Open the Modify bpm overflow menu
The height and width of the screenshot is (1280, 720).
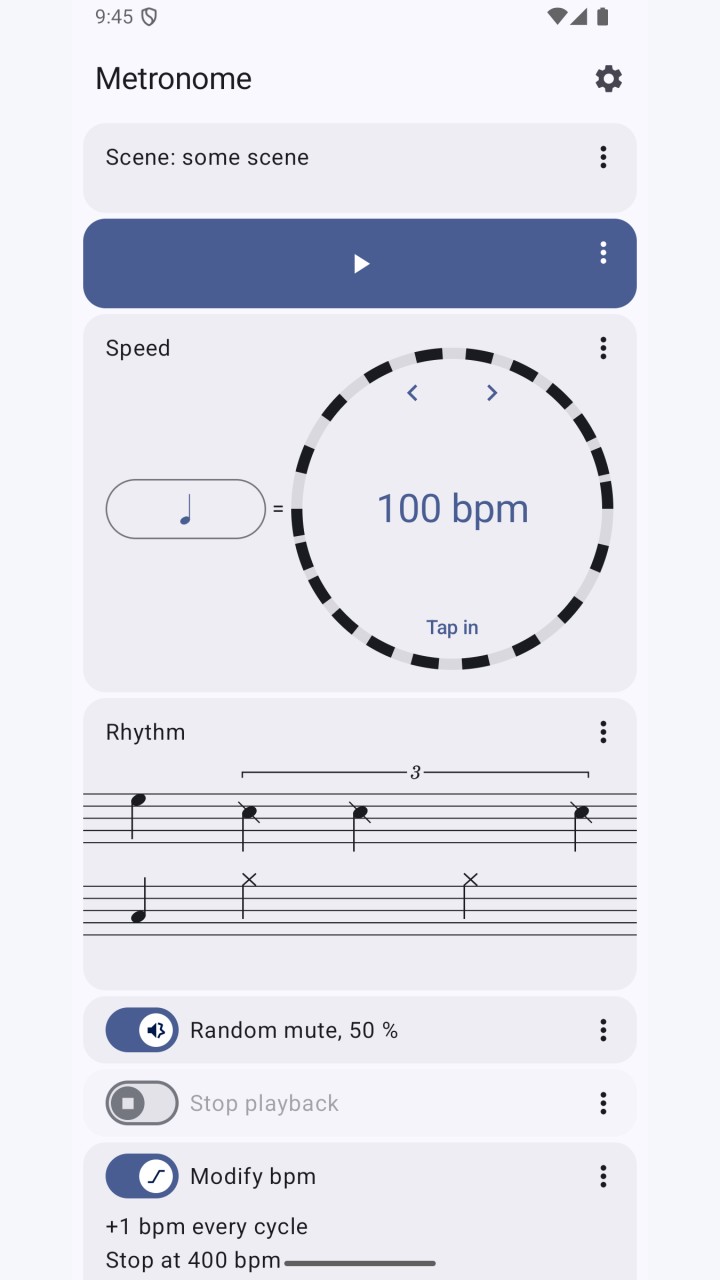coord(603,1176)
